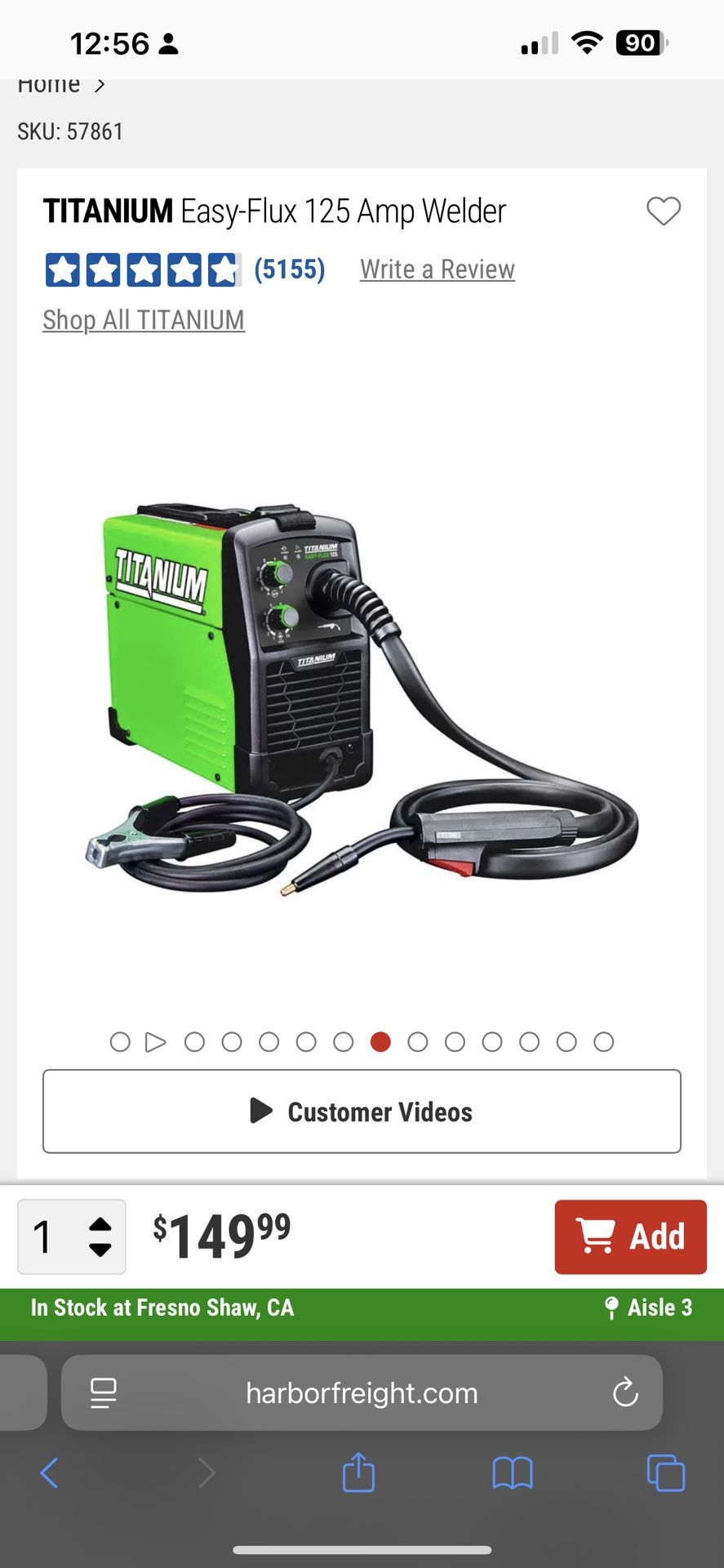This screenshot has width=724, height=1568.
Task: Jump to last image dot in carousel
Action: [604, 1042]
